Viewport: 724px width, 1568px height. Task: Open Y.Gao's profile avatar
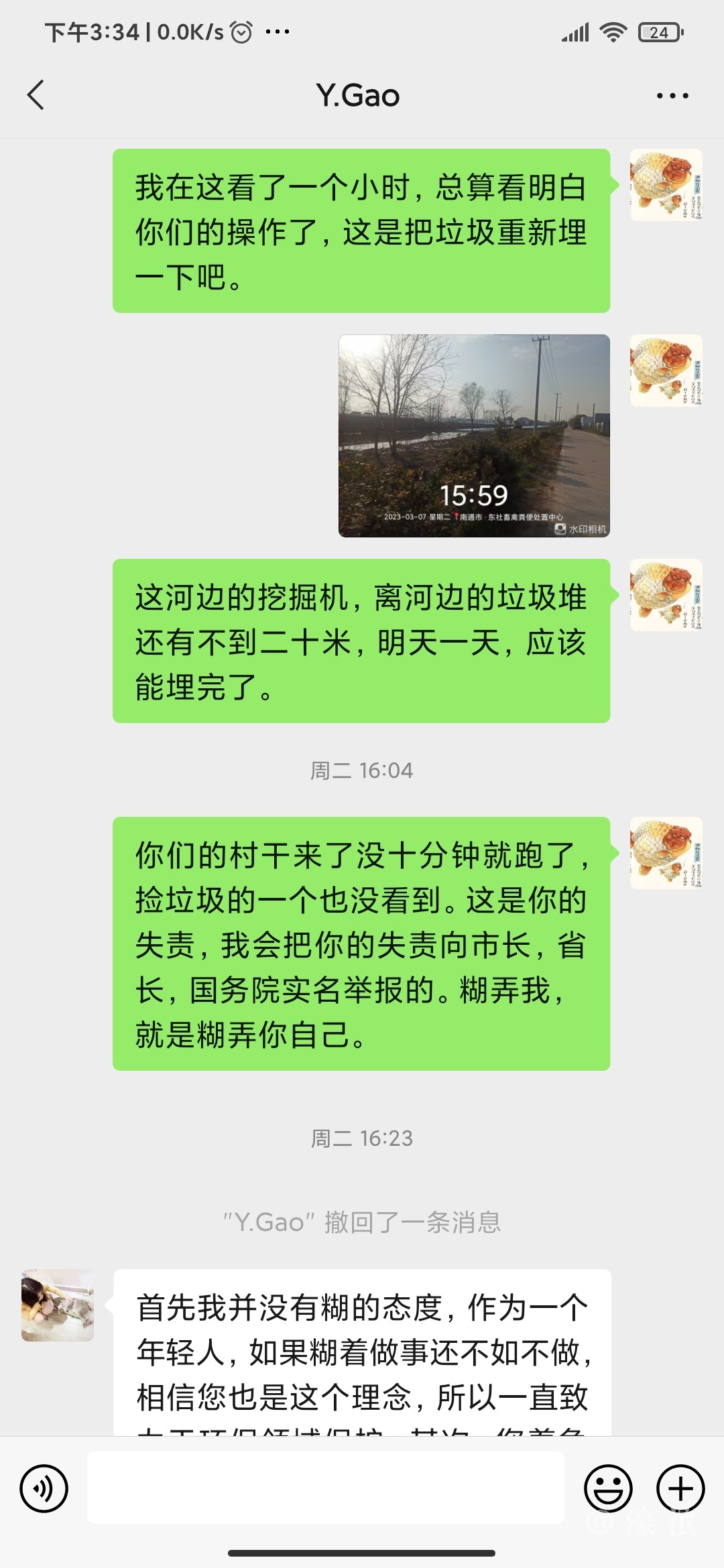point(58,1305)
